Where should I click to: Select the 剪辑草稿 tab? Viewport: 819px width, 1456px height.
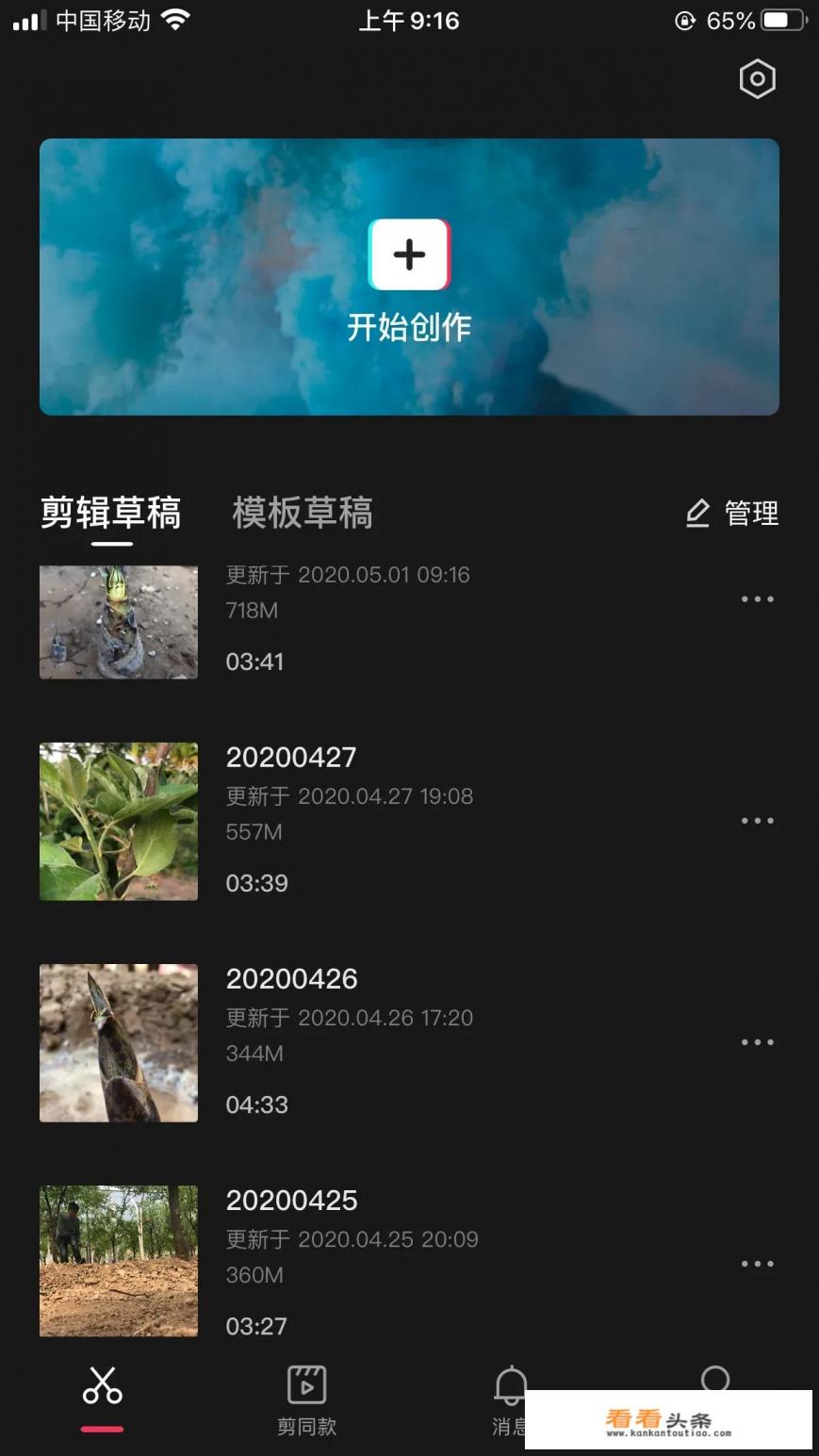(109, 513)
